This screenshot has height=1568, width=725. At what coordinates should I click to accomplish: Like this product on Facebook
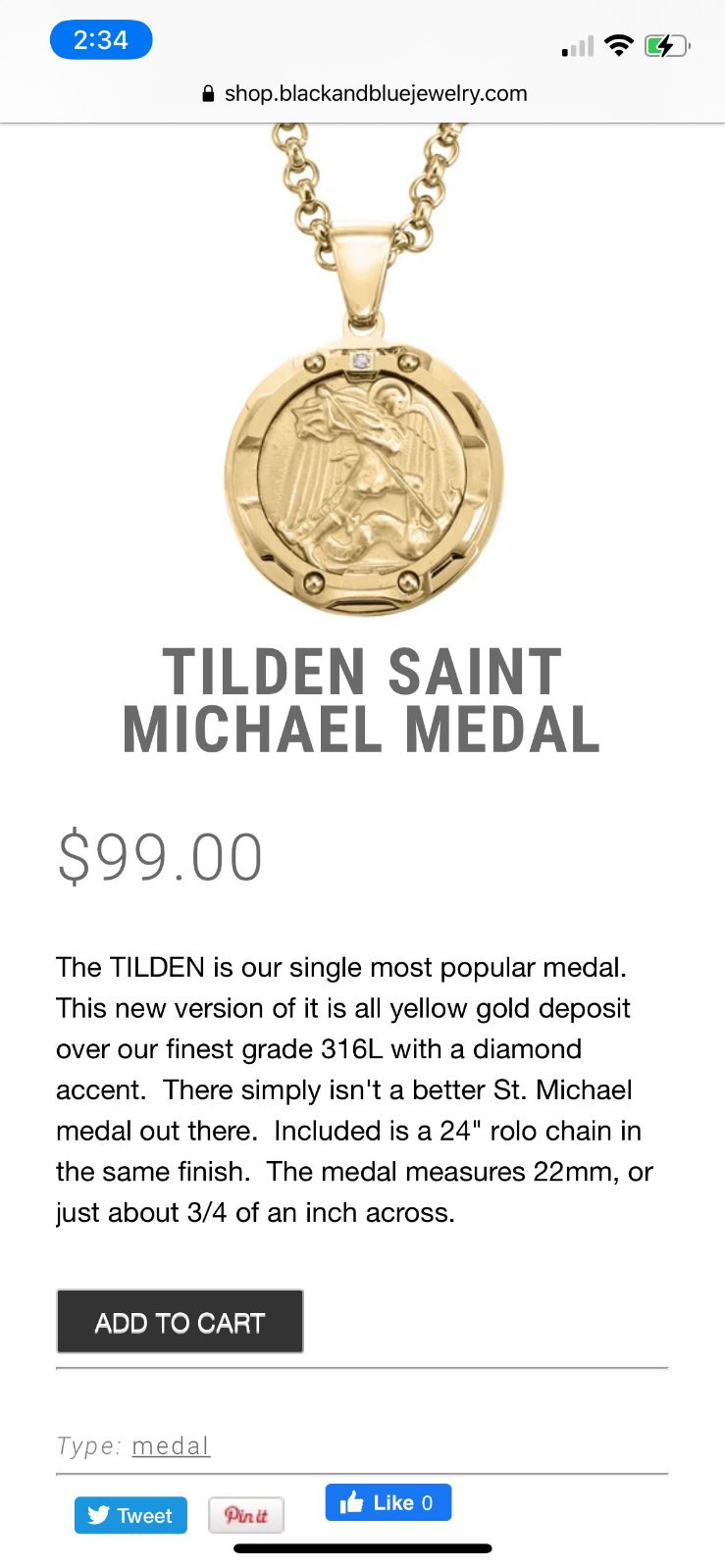pyautogui.click(x=388, y=1502)
